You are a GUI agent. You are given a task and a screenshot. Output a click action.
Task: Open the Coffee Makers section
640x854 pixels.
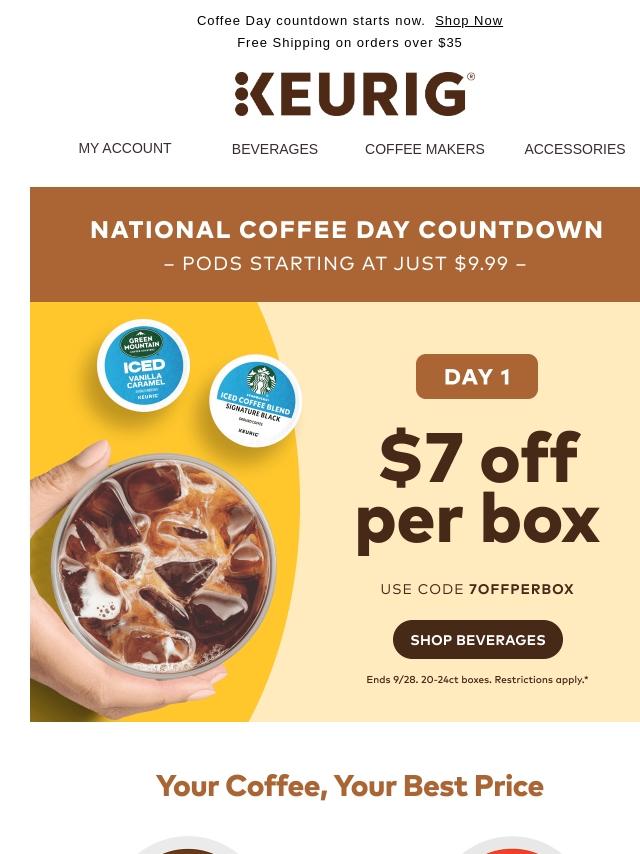click(424, 149)
